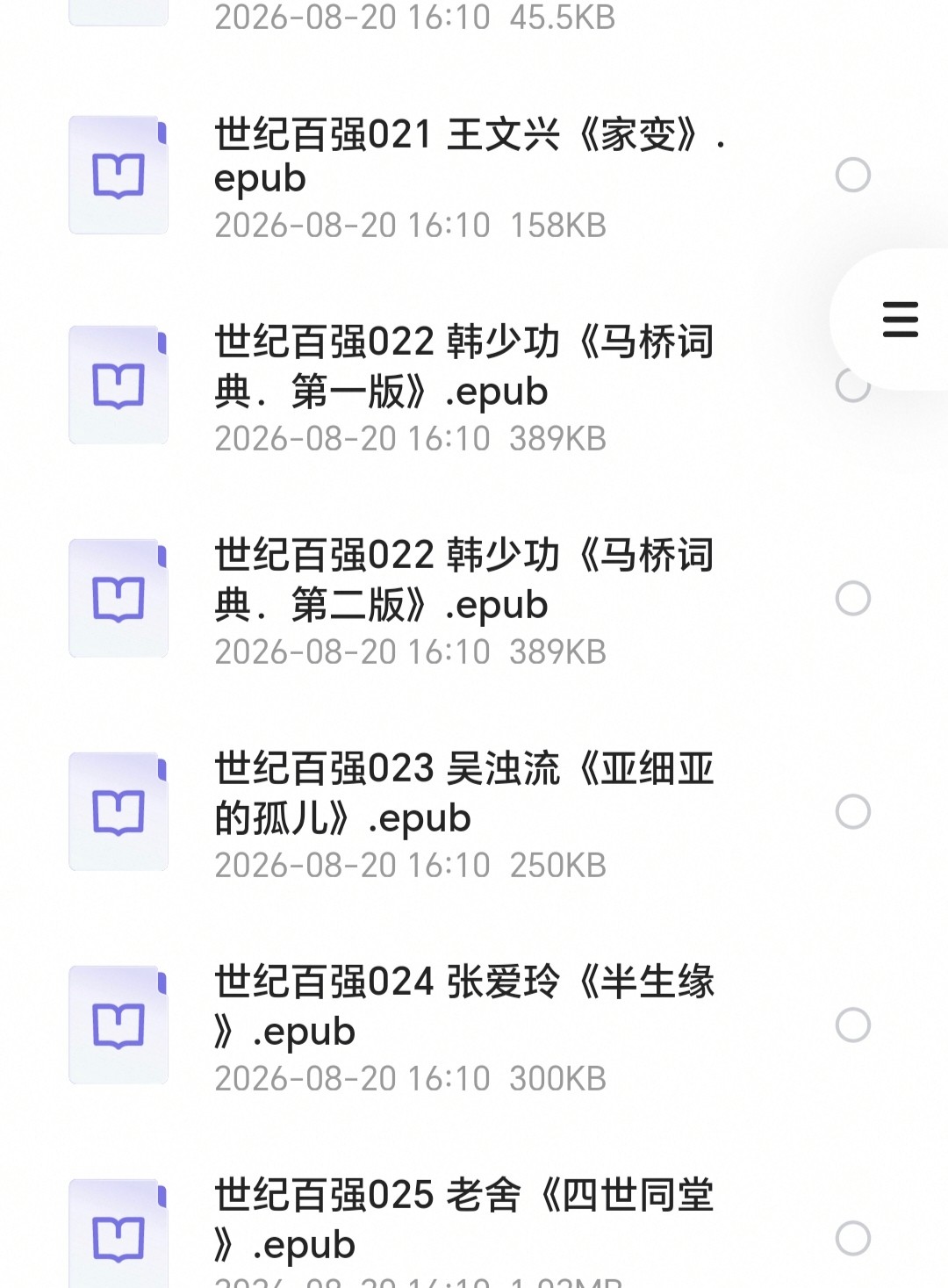Select the 马桥词典 第二版 radio circle
This screenshot has width=948, height=1288.
click(x=852, y=599)
